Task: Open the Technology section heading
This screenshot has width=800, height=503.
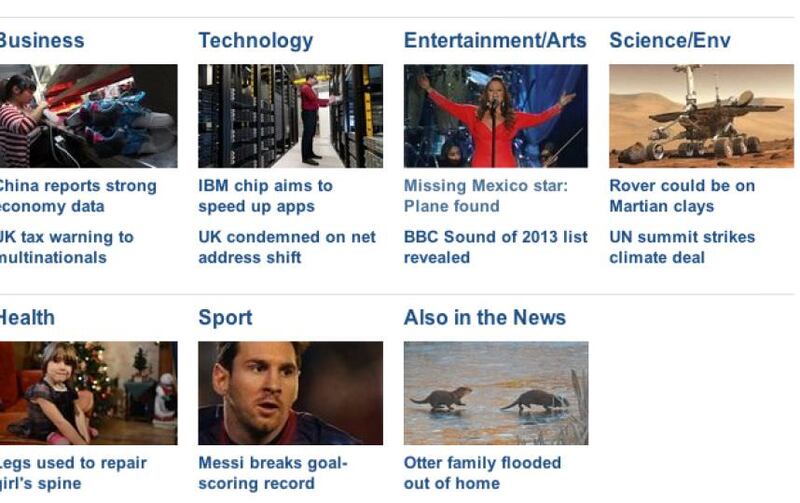Action: [x=255, y=41]
